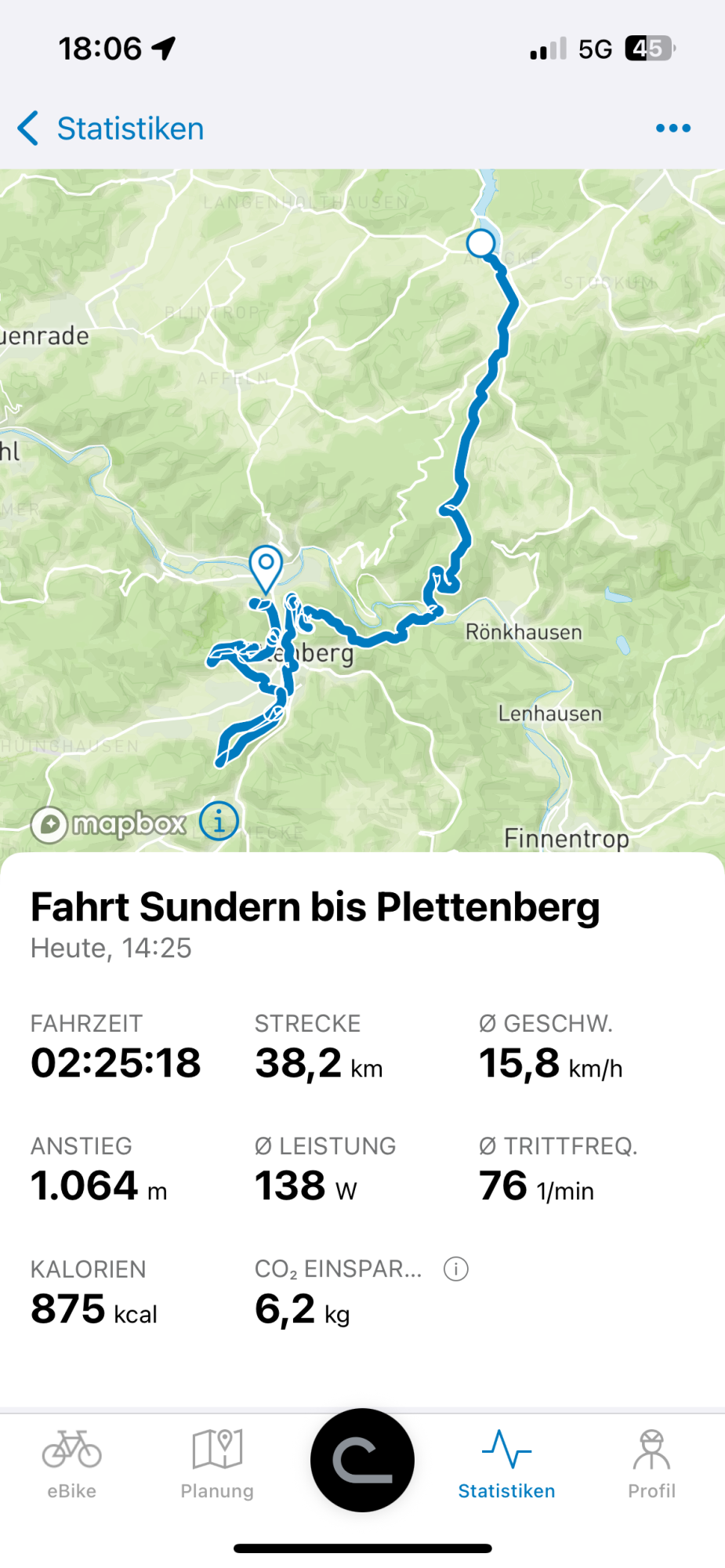The width and height of the screenshot is (725, 1568).
Task: Show info about CO₂ Einsparung
Action: pos(455,1269)
